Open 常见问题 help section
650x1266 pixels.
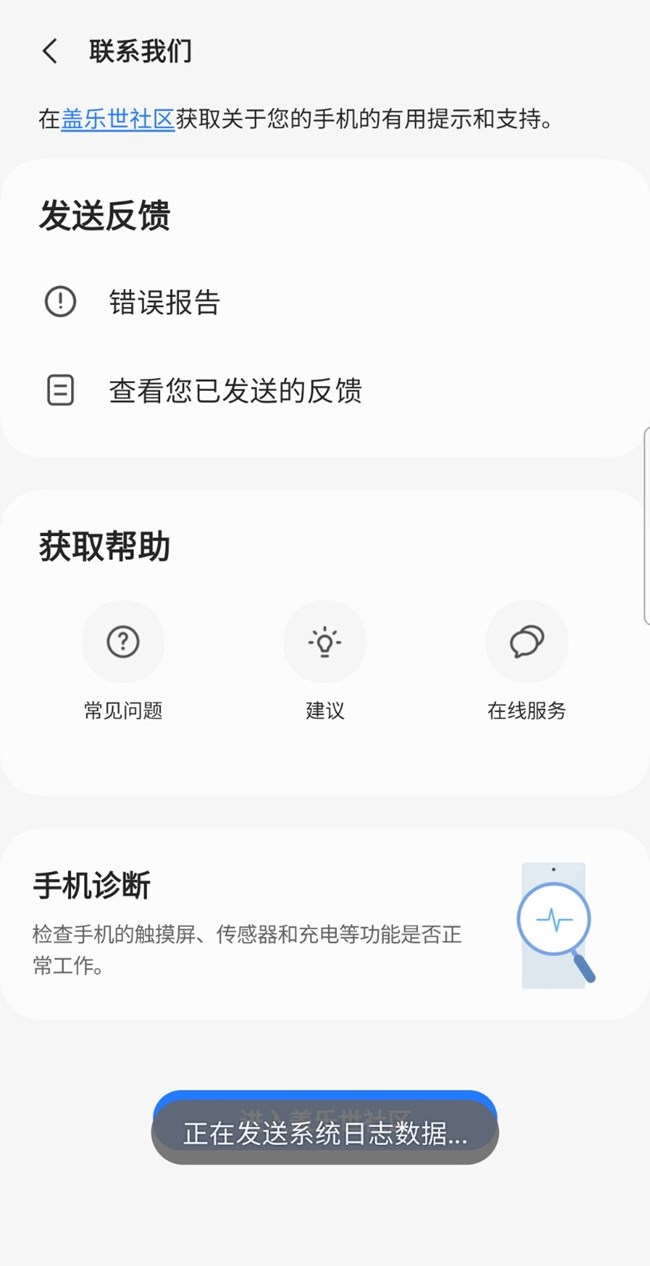pos(123,660)
